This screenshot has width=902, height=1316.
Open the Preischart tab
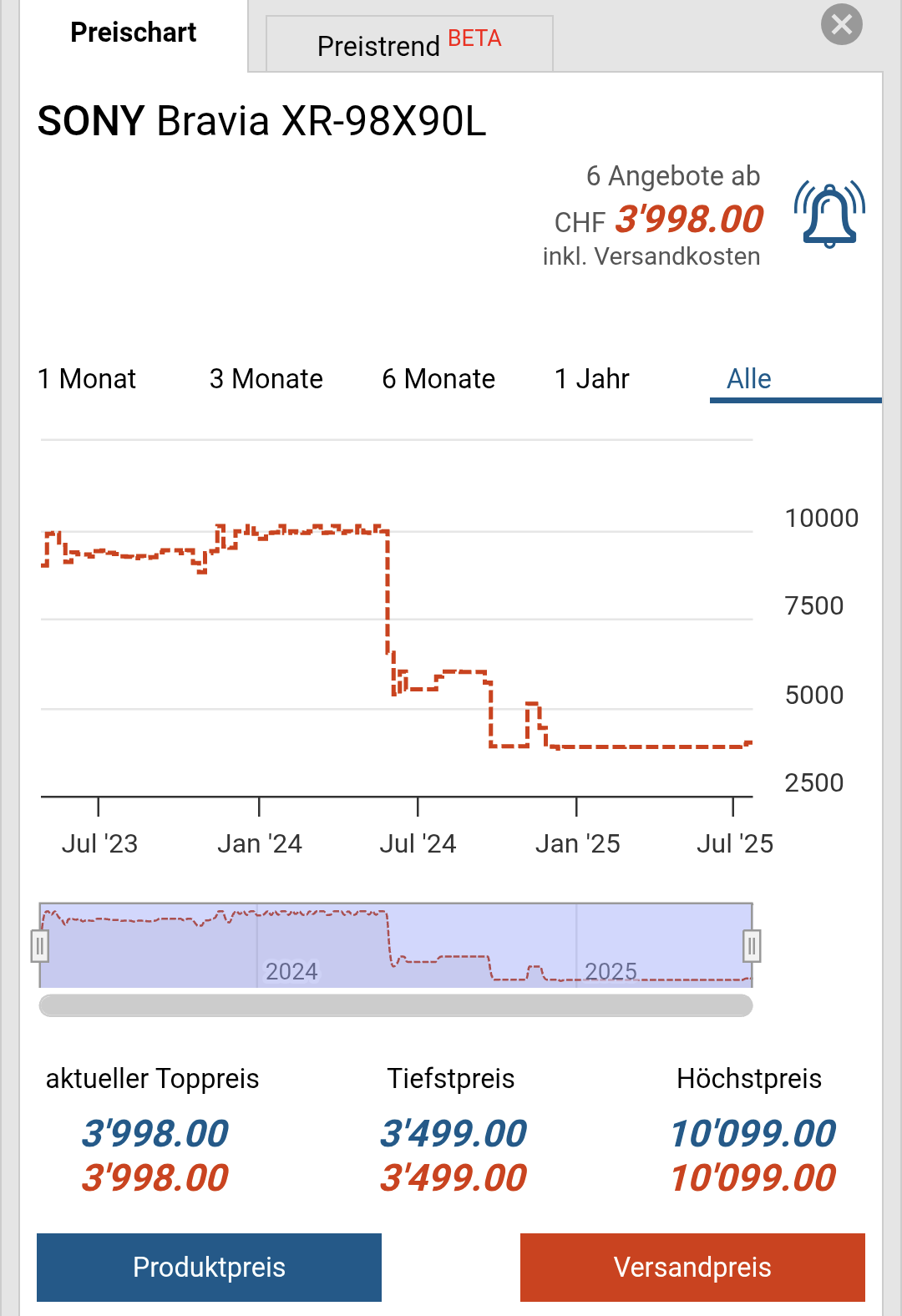pyautogui.click(x=134, y=33)
